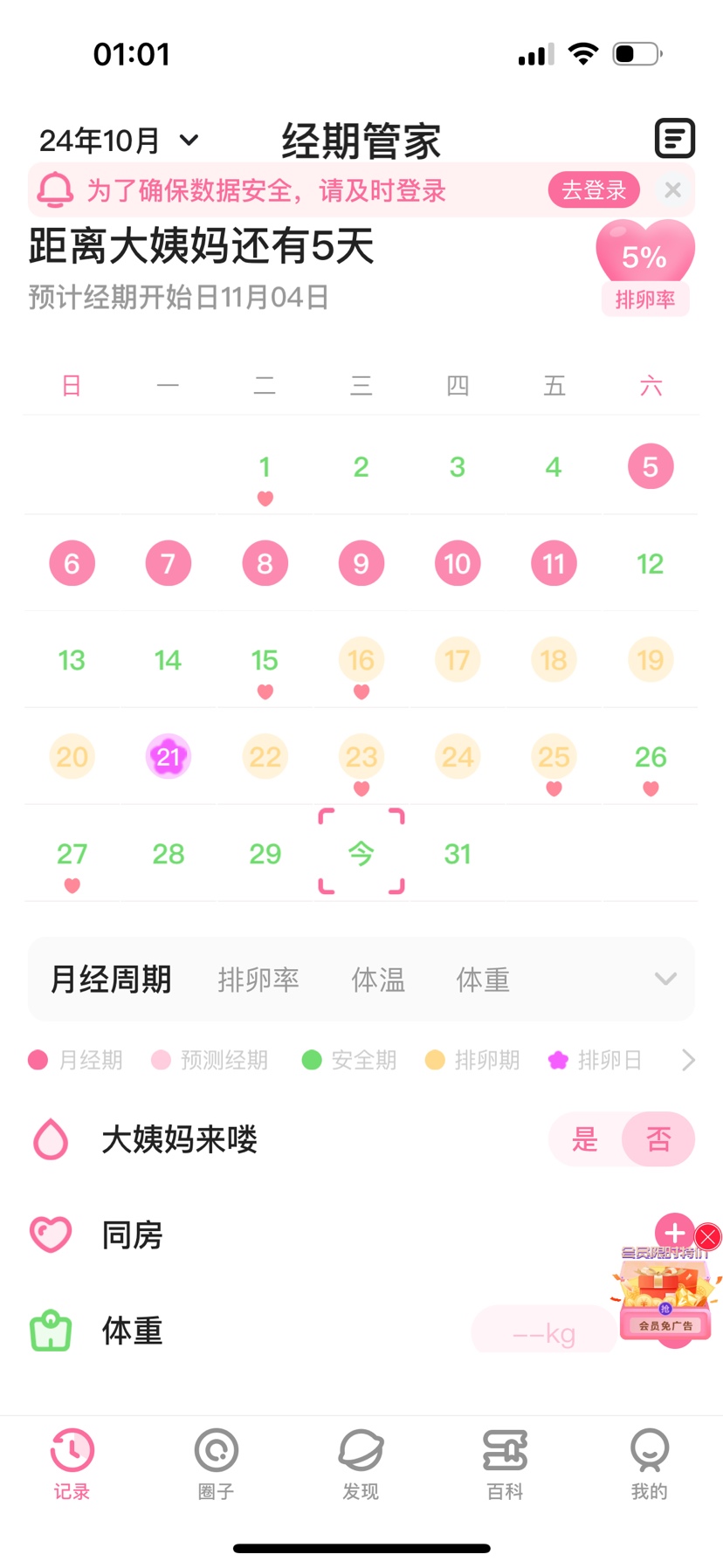Select October 21 ovulation day
723x1568 pixels.
(168, 756)
